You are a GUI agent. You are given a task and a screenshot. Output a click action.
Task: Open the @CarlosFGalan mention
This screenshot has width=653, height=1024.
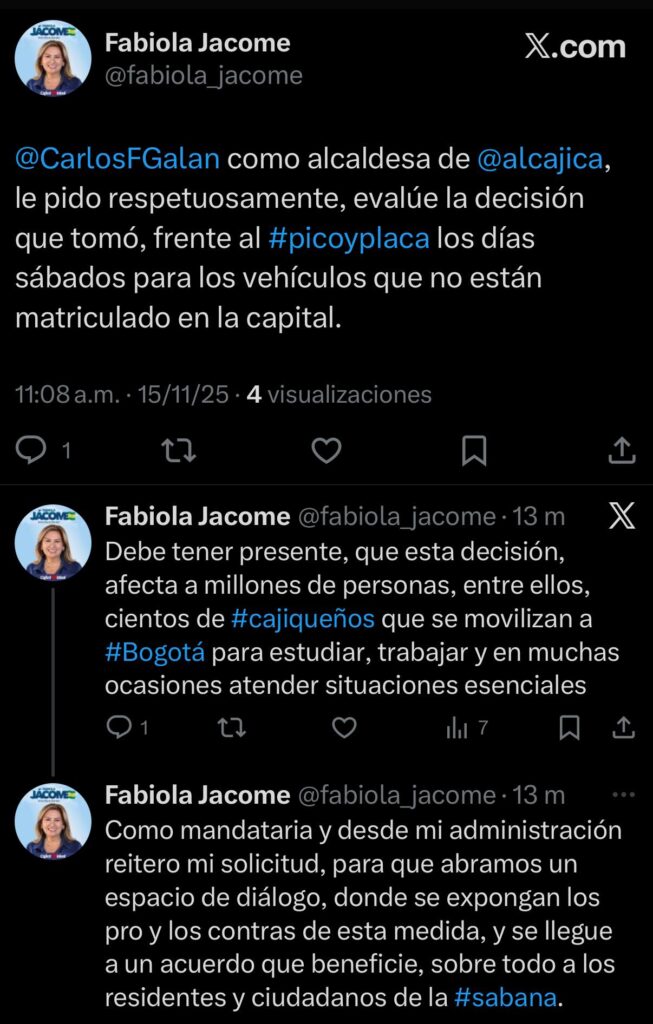118,158
